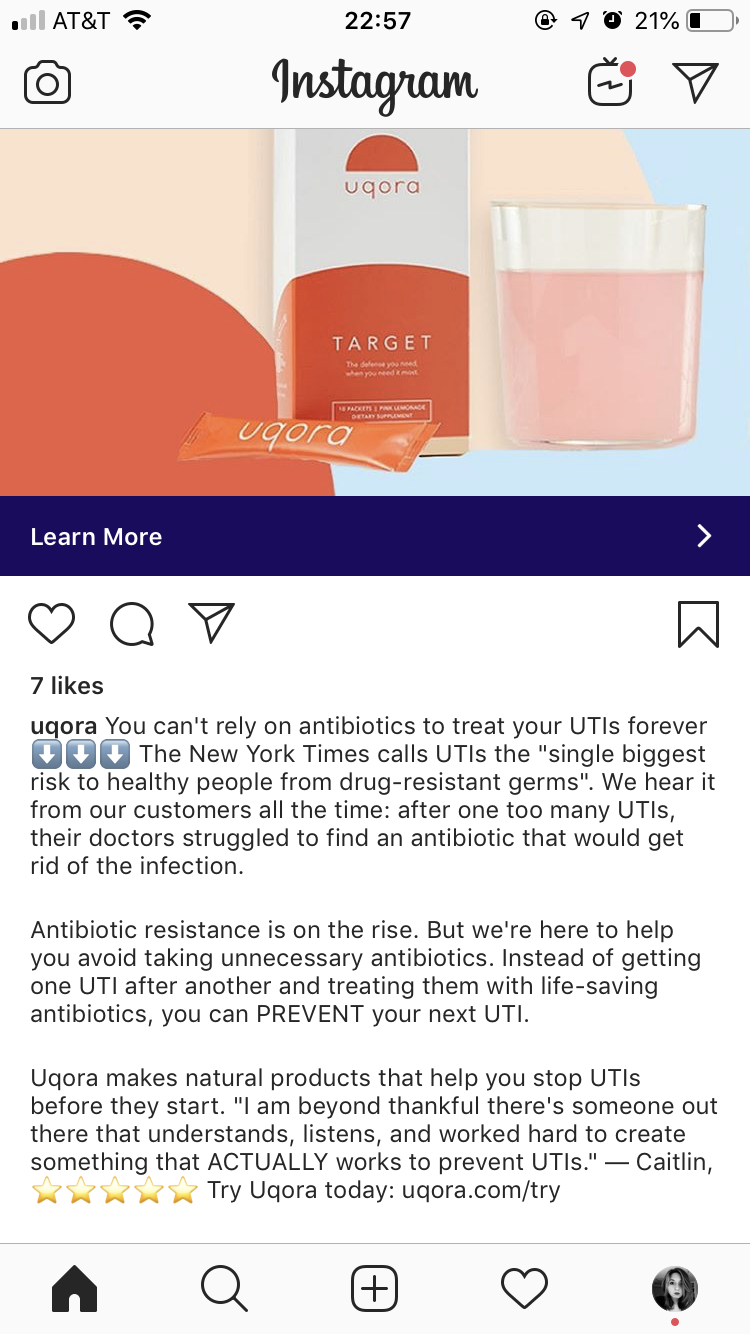View the 7 likes list

[67, 686]
